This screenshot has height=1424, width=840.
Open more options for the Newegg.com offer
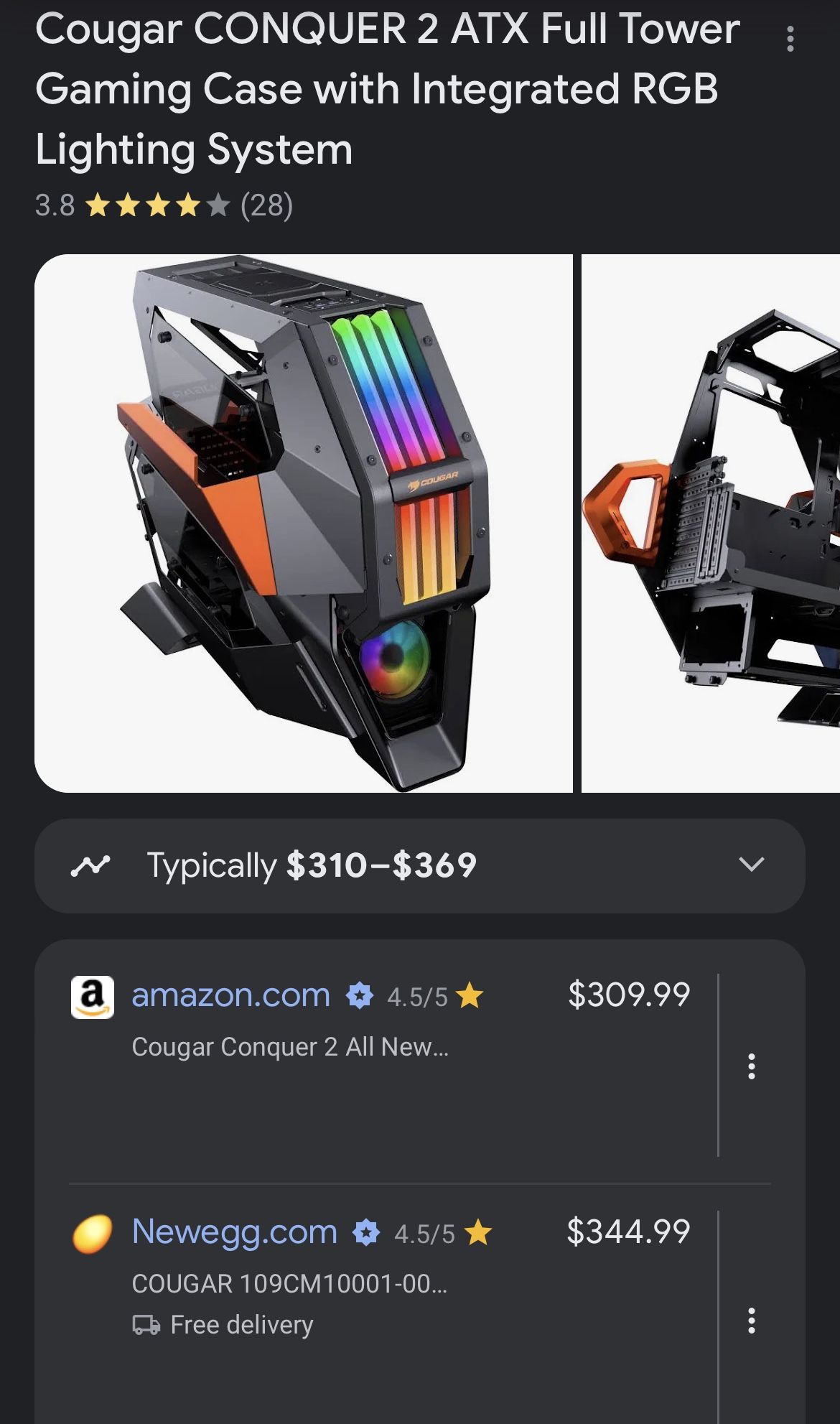coord(751,1321)
